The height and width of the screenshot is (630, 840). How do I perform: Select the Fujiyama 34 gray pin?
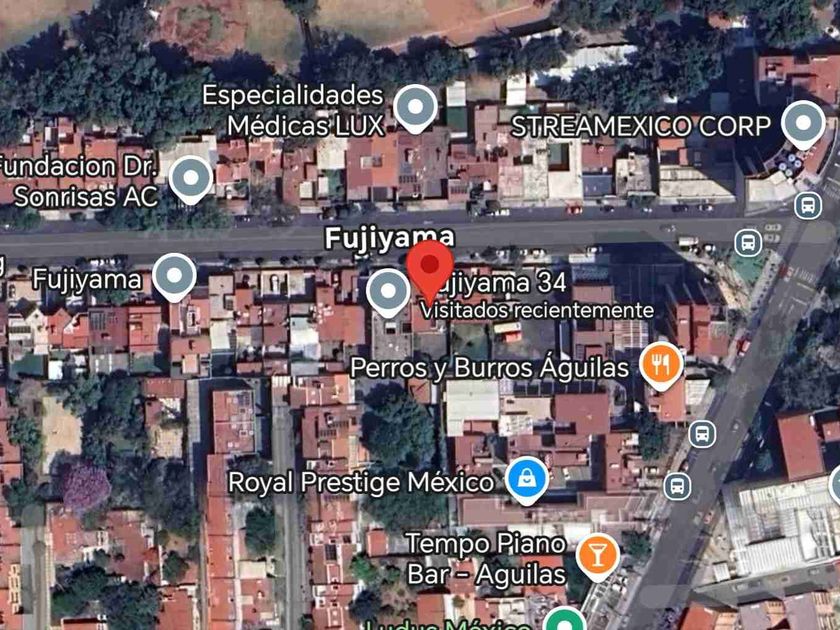click(388, 292)
